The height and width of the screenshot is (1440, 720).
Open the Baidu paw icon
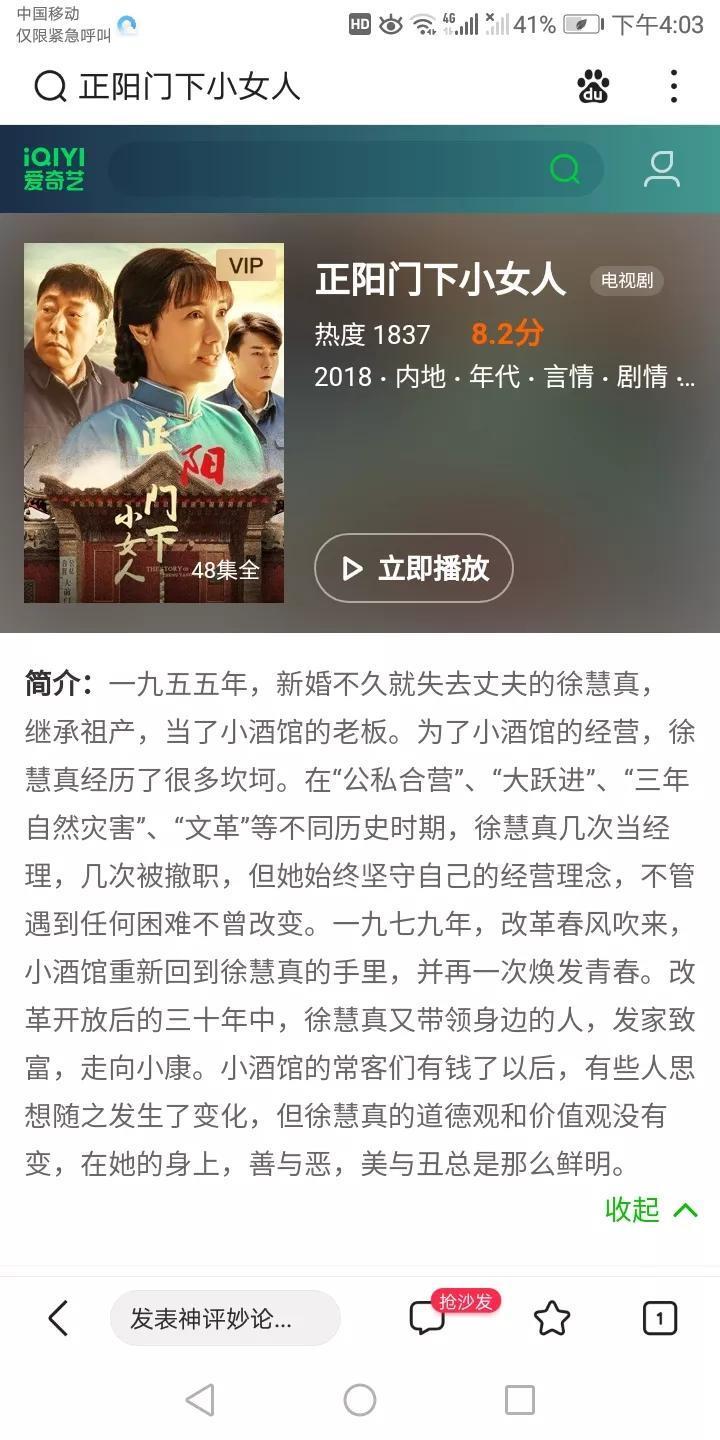[x=593, y=87]
